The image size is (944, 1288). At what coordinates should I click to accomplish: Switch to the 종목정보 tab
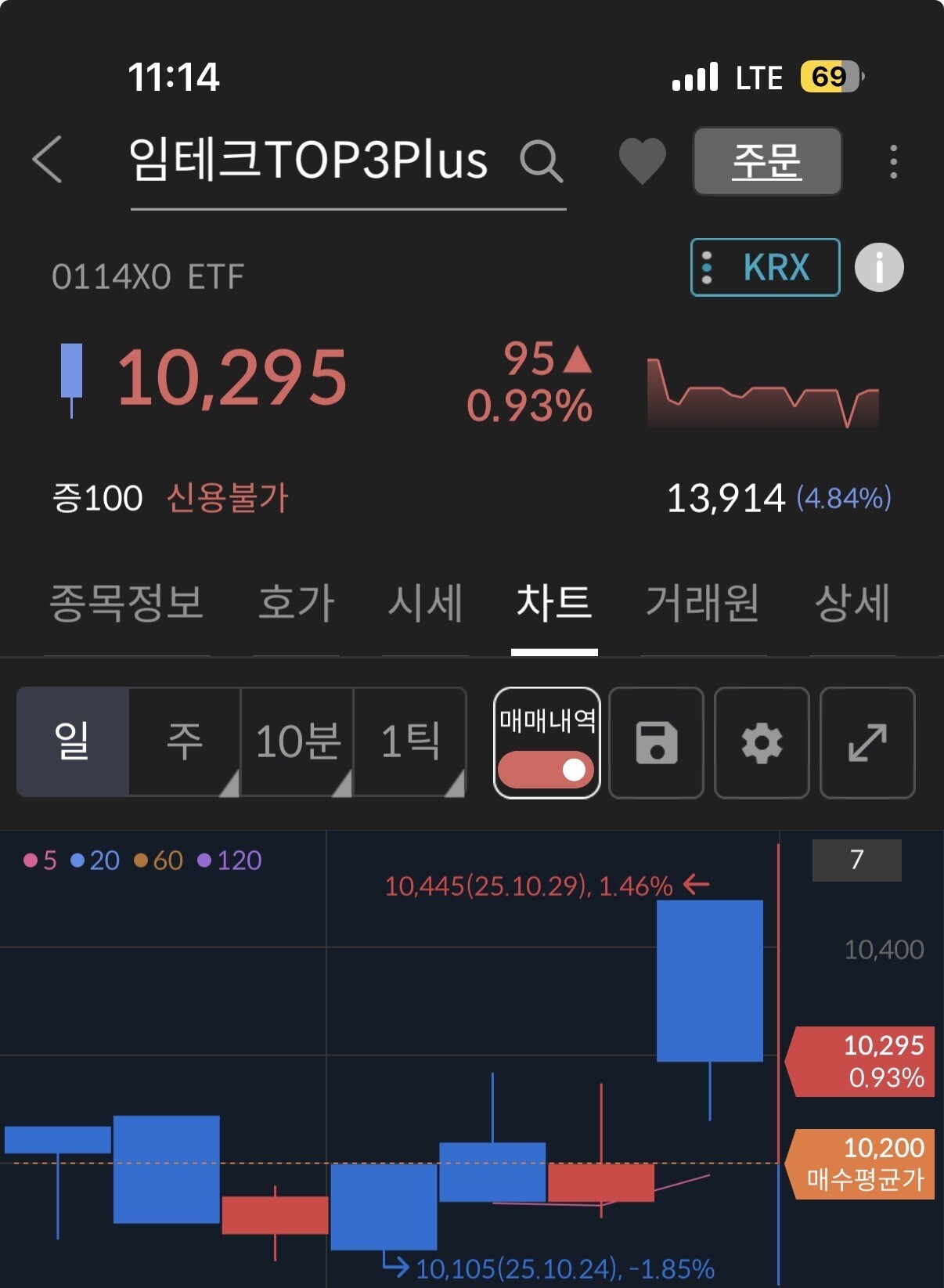coord(127,603)
